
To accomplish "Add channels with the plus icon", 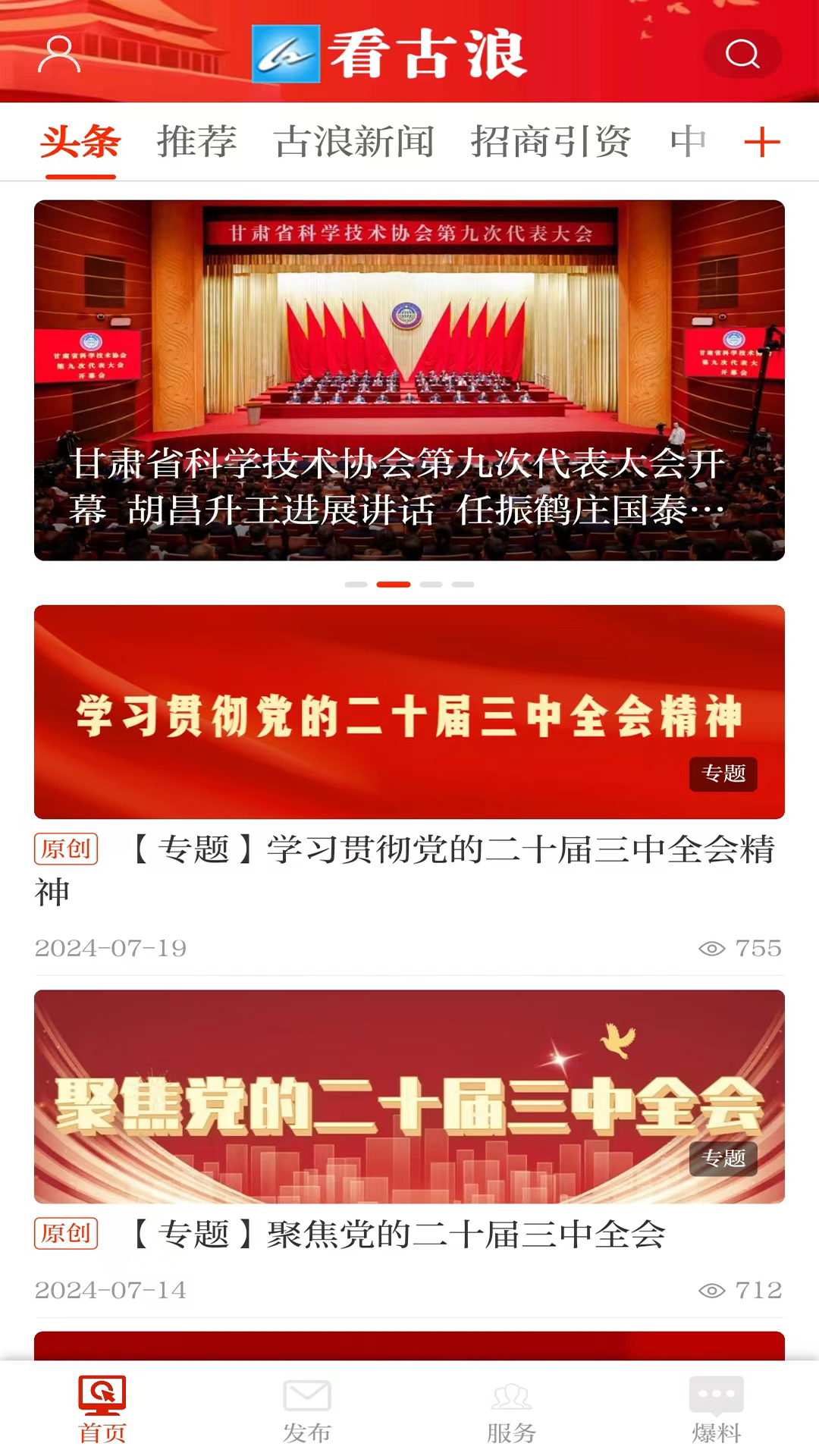I will [762, 142].
